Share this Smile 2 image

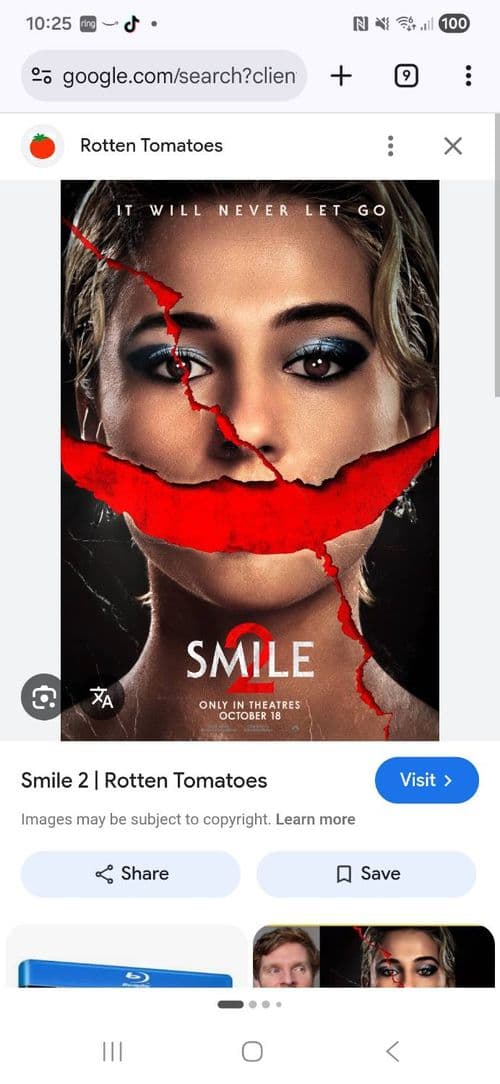click(131, 874)
